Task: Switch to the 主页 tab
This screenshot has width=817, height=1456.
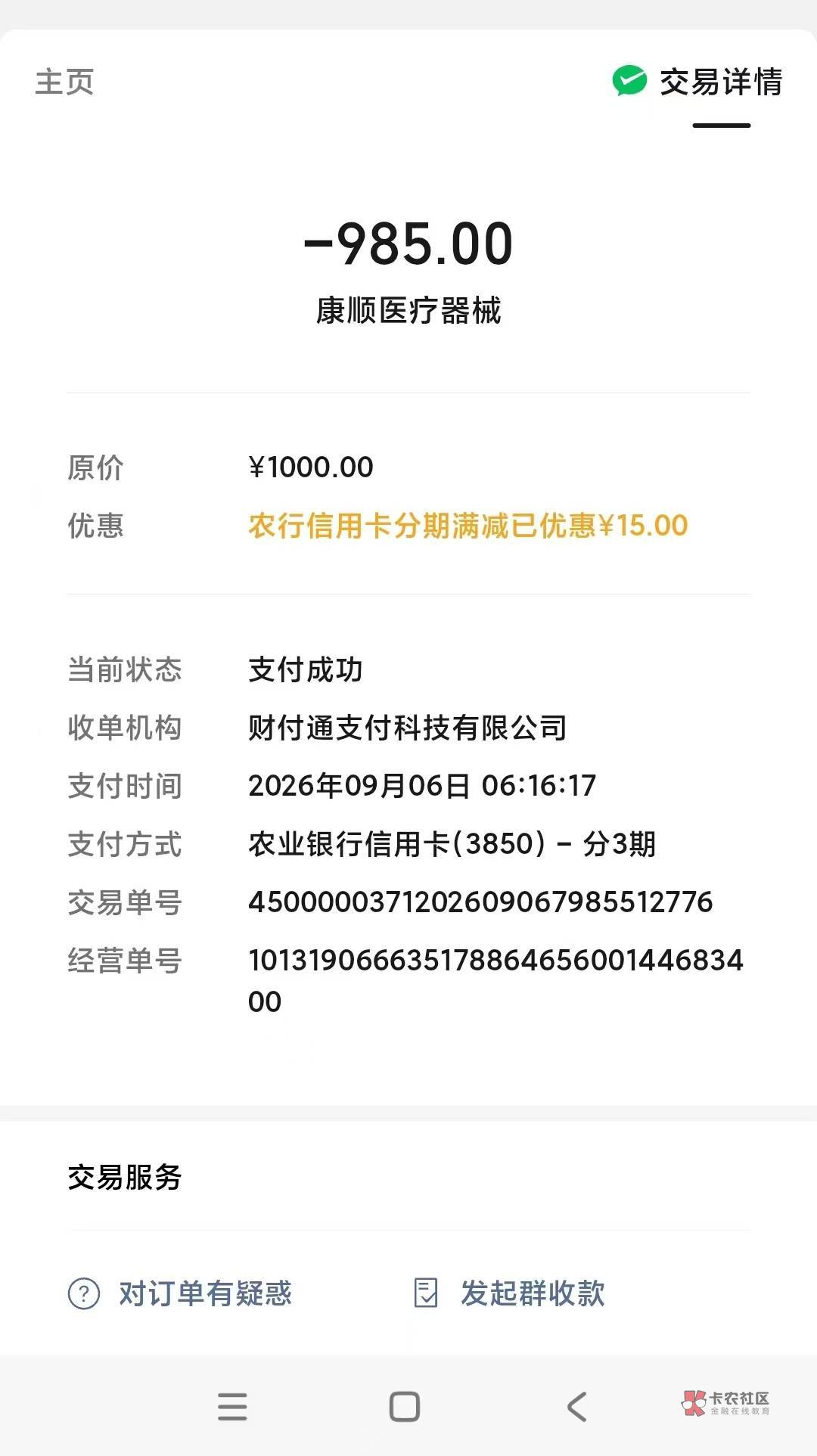Action: coord(64,82)
